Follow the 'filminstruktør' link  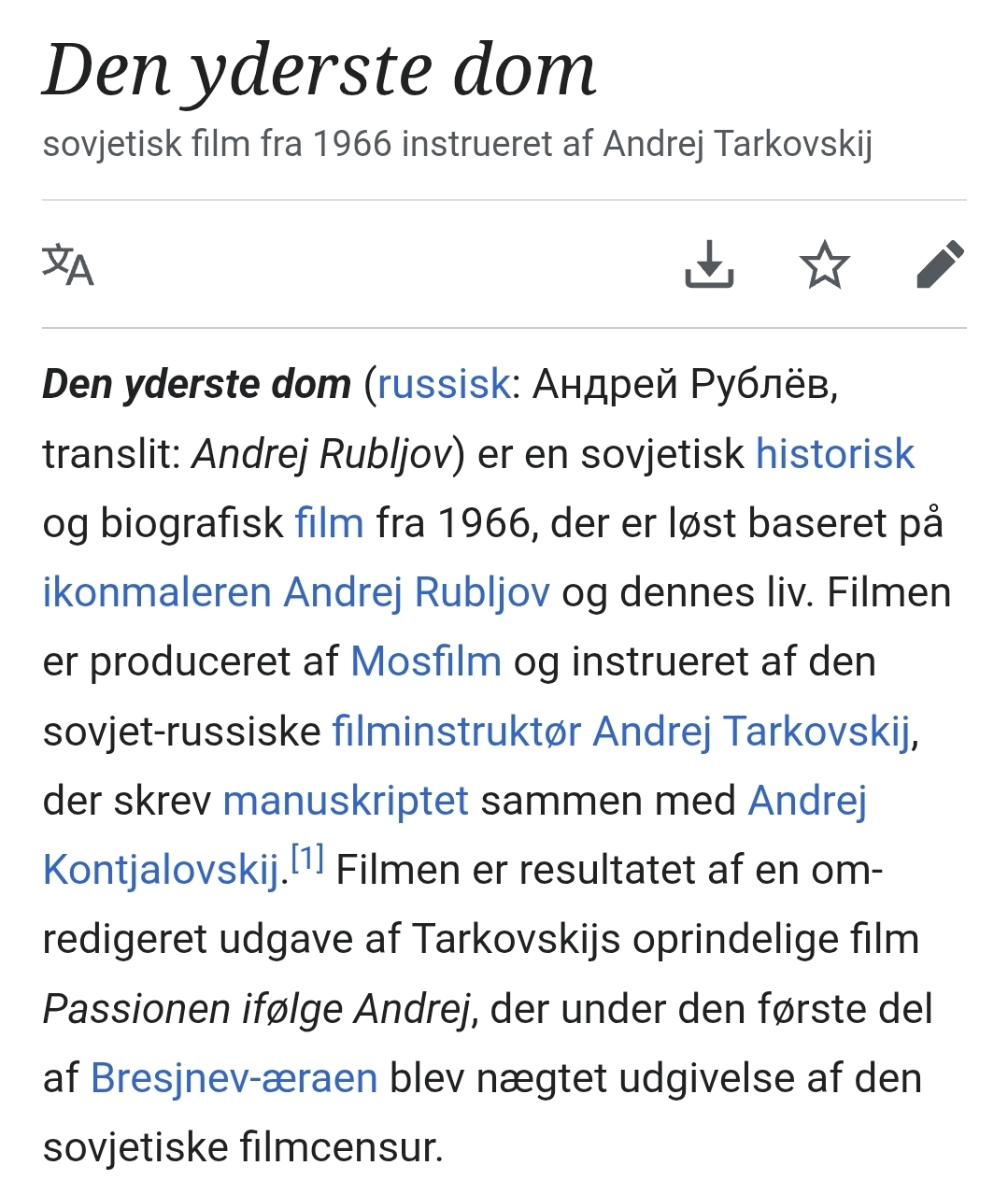click(457, 732)
